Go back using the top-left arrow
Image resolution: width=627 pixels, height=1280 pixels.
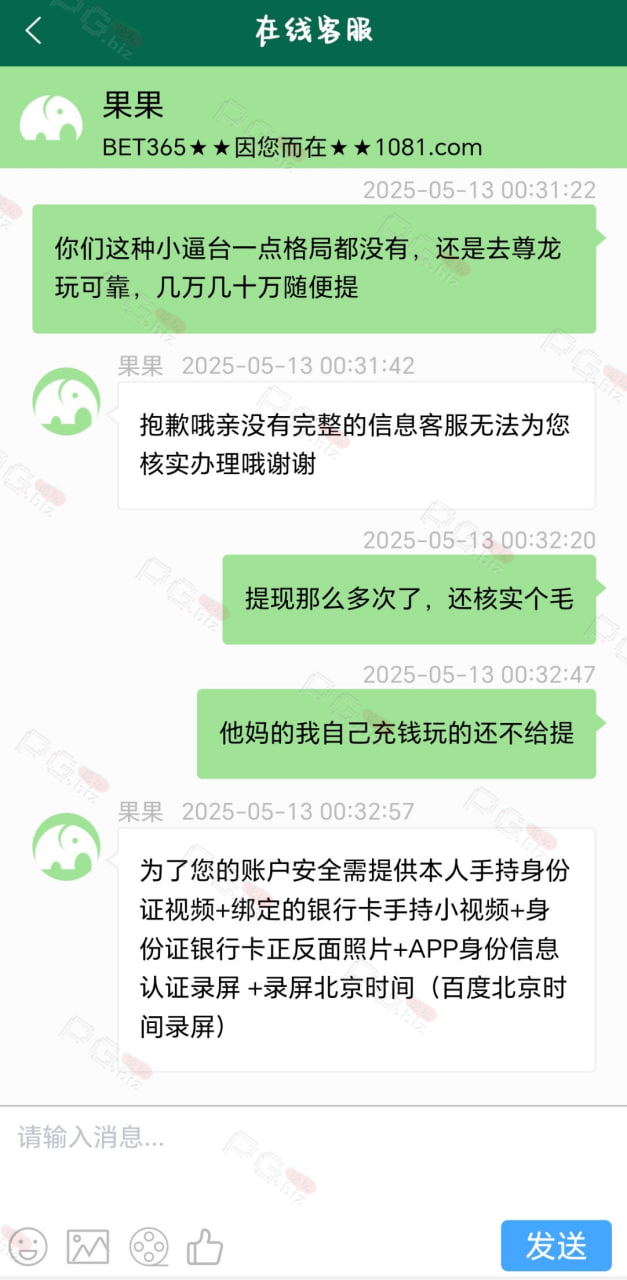[33, 31]
